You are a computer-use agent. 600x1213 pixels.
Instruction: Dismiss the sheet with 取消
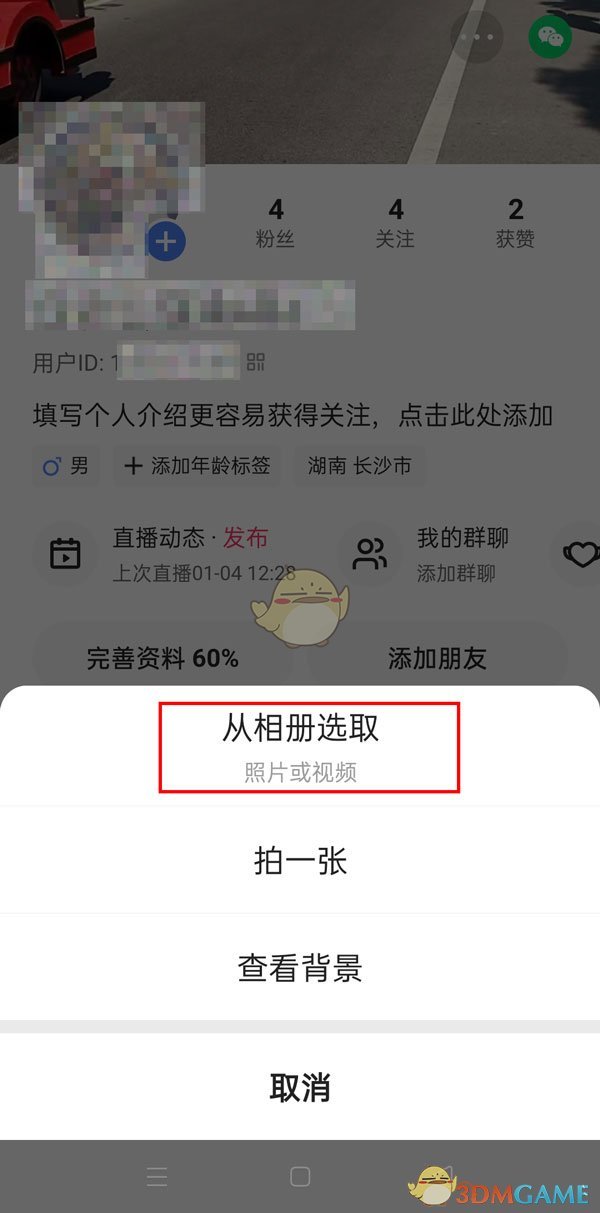(300, 1087)
